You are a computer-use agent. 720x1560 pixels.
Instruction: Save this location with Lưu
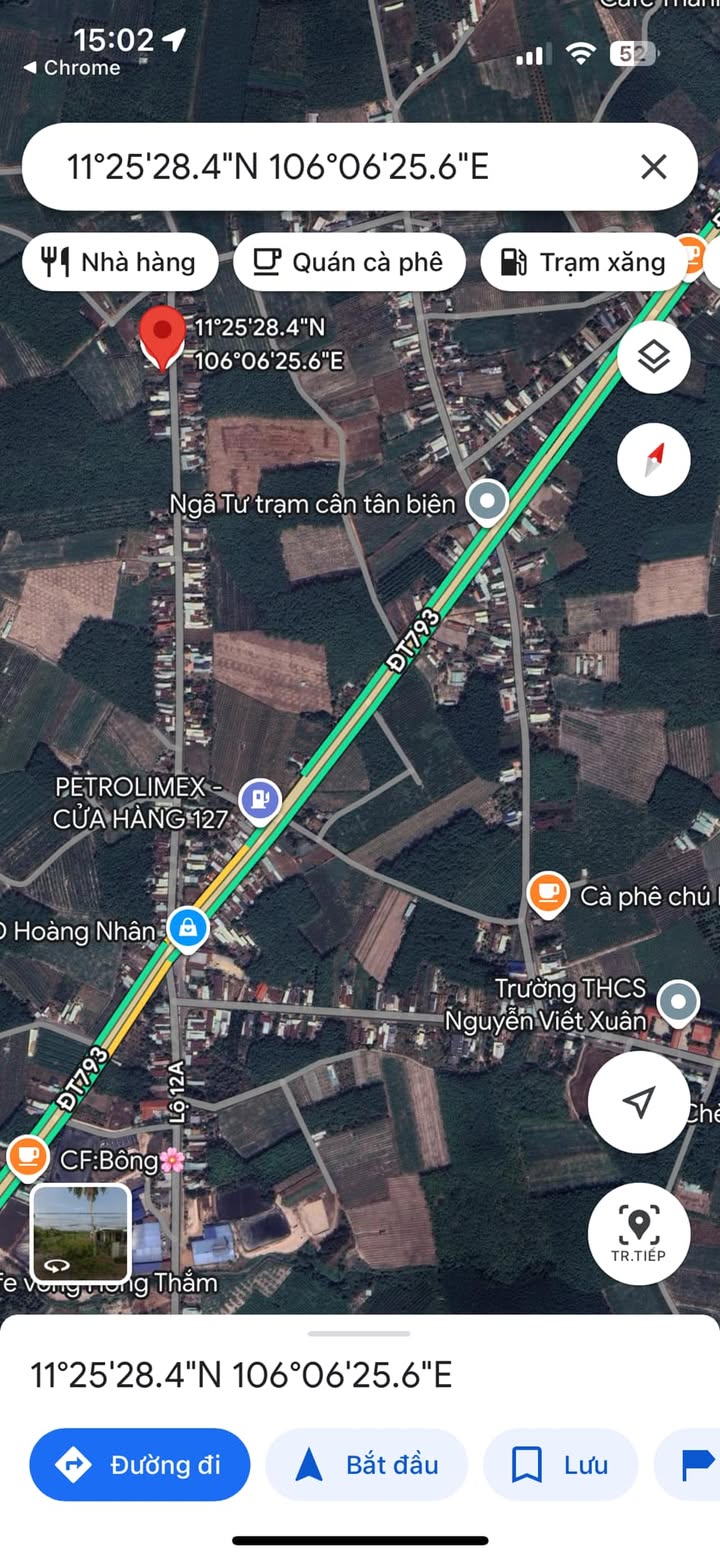click(x=560, y=1465)
